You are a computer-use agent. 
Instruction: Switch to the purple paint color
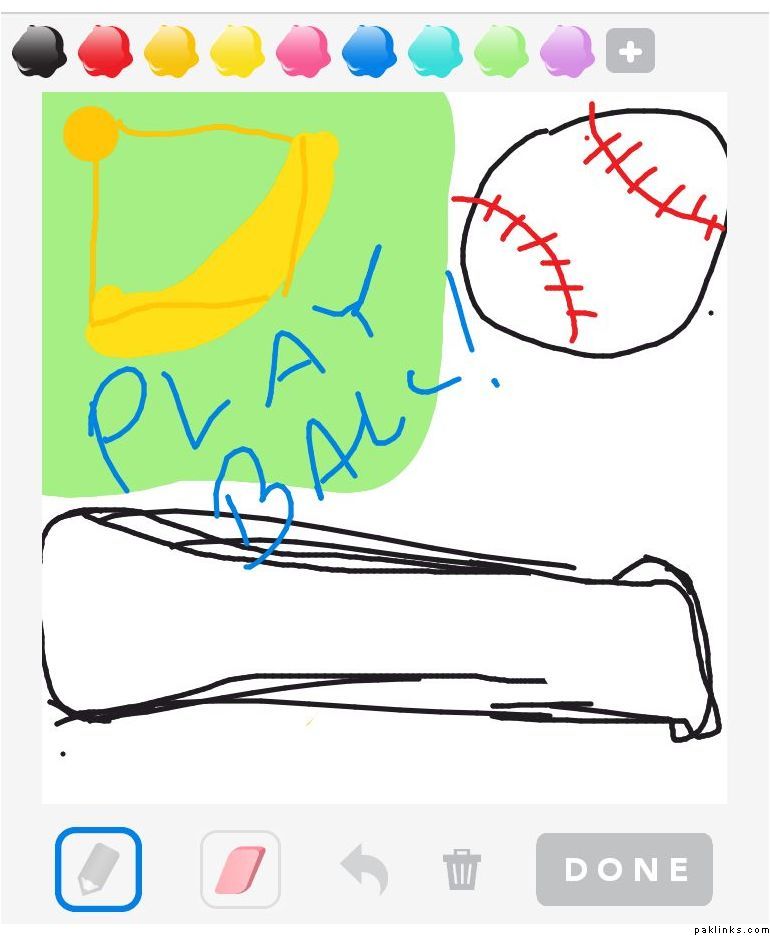click(566, 51)
